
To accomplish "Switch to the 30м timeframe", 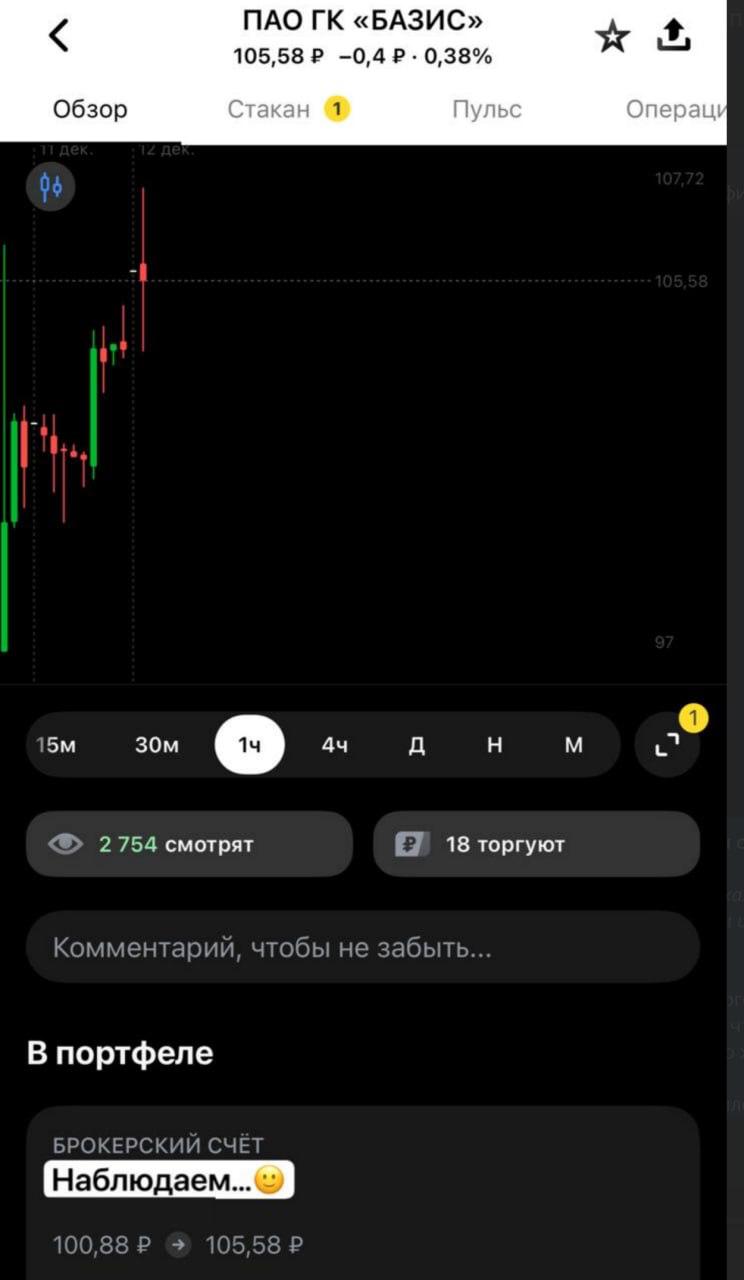I will (x=155, y=744).
